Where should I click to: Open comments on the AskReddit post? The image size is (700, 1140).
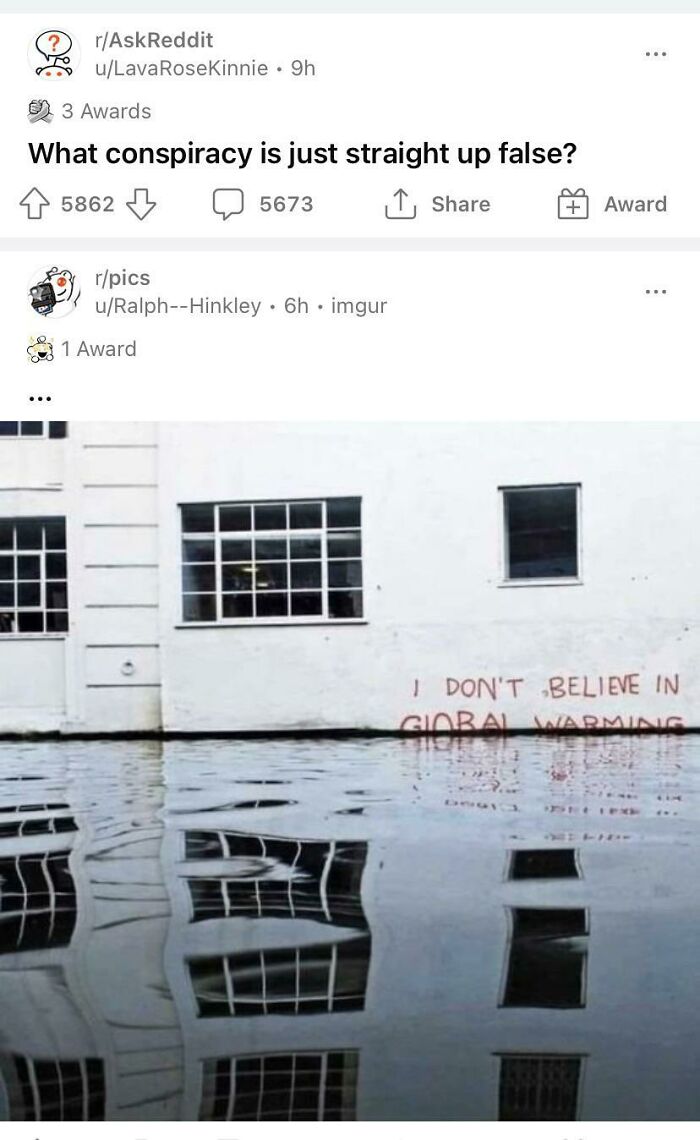[x=264, y=204]
